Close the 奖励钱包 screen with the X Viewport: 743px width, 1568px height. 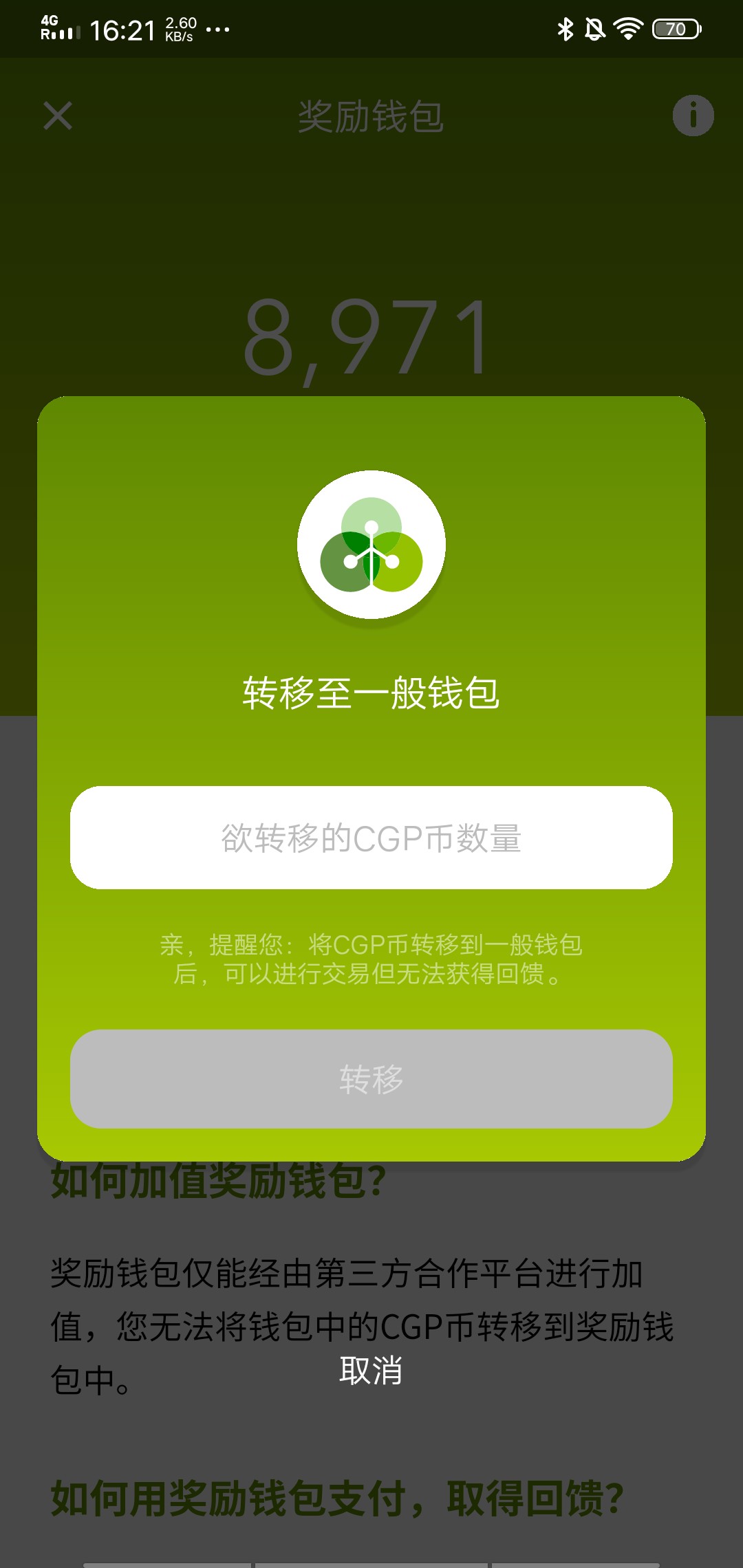pyautogui.click(x=58, y=117)
